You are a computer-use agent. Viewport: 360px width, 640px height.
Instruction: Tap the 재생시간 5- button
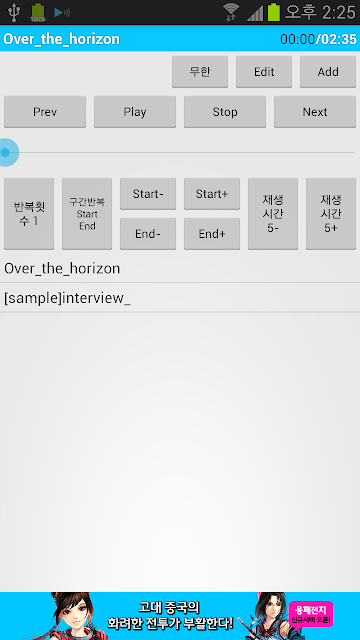(273, 213)
